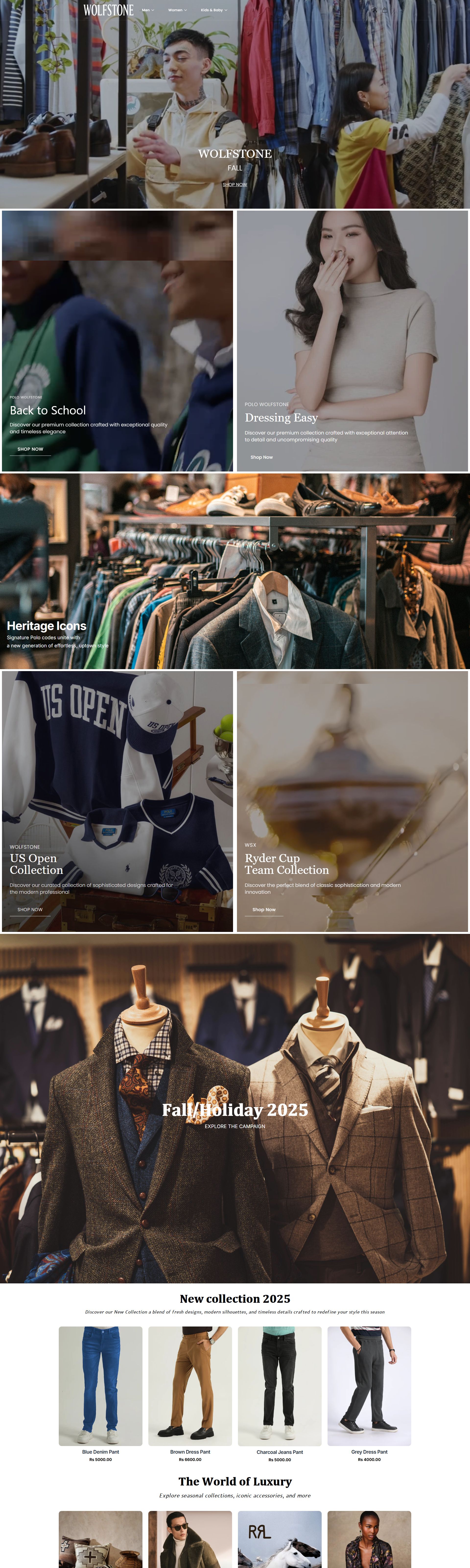Expand the Kids & Baby menu
The image size is (470, 1568).
point(214,10)
